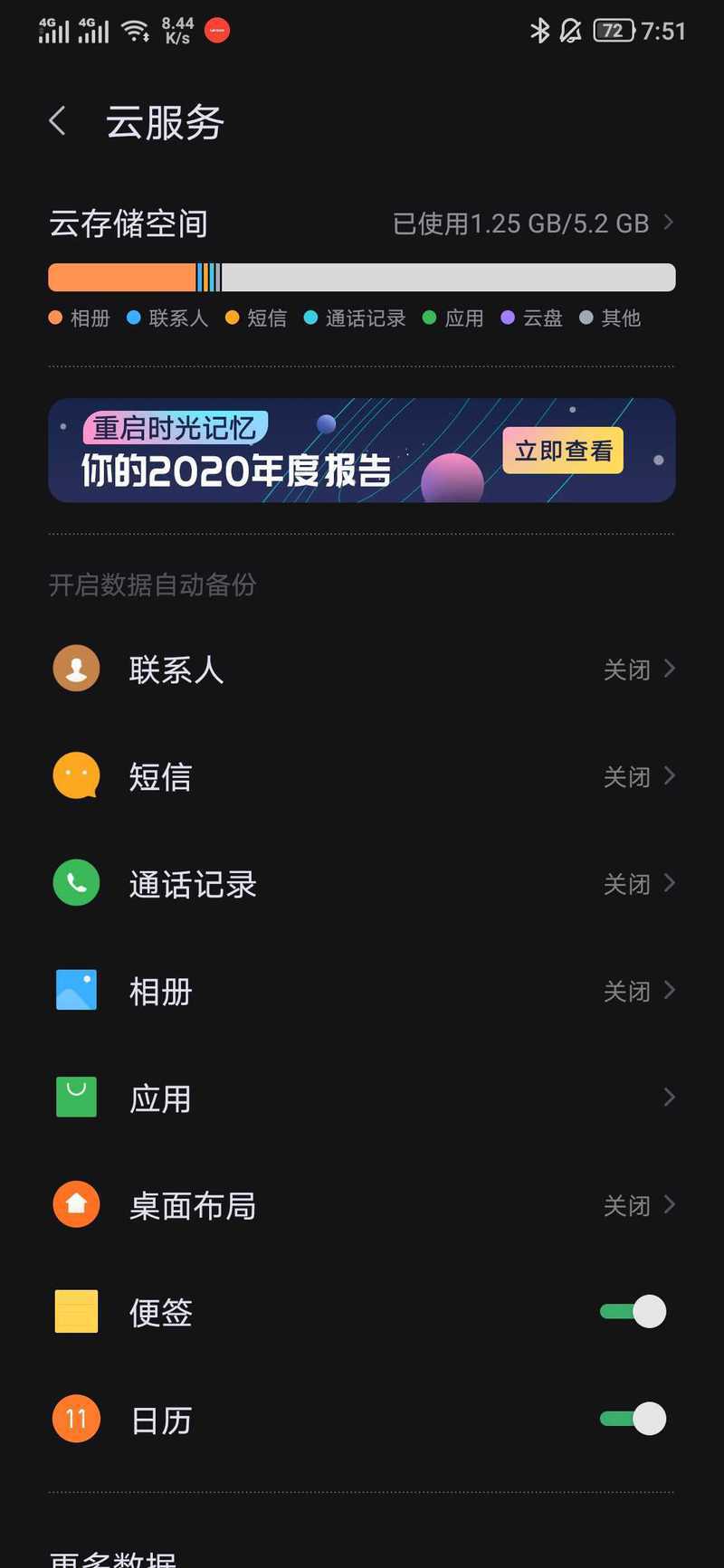Open 联系人 backup settings
Screen dimensions: 724x1568
coord(362,670)
